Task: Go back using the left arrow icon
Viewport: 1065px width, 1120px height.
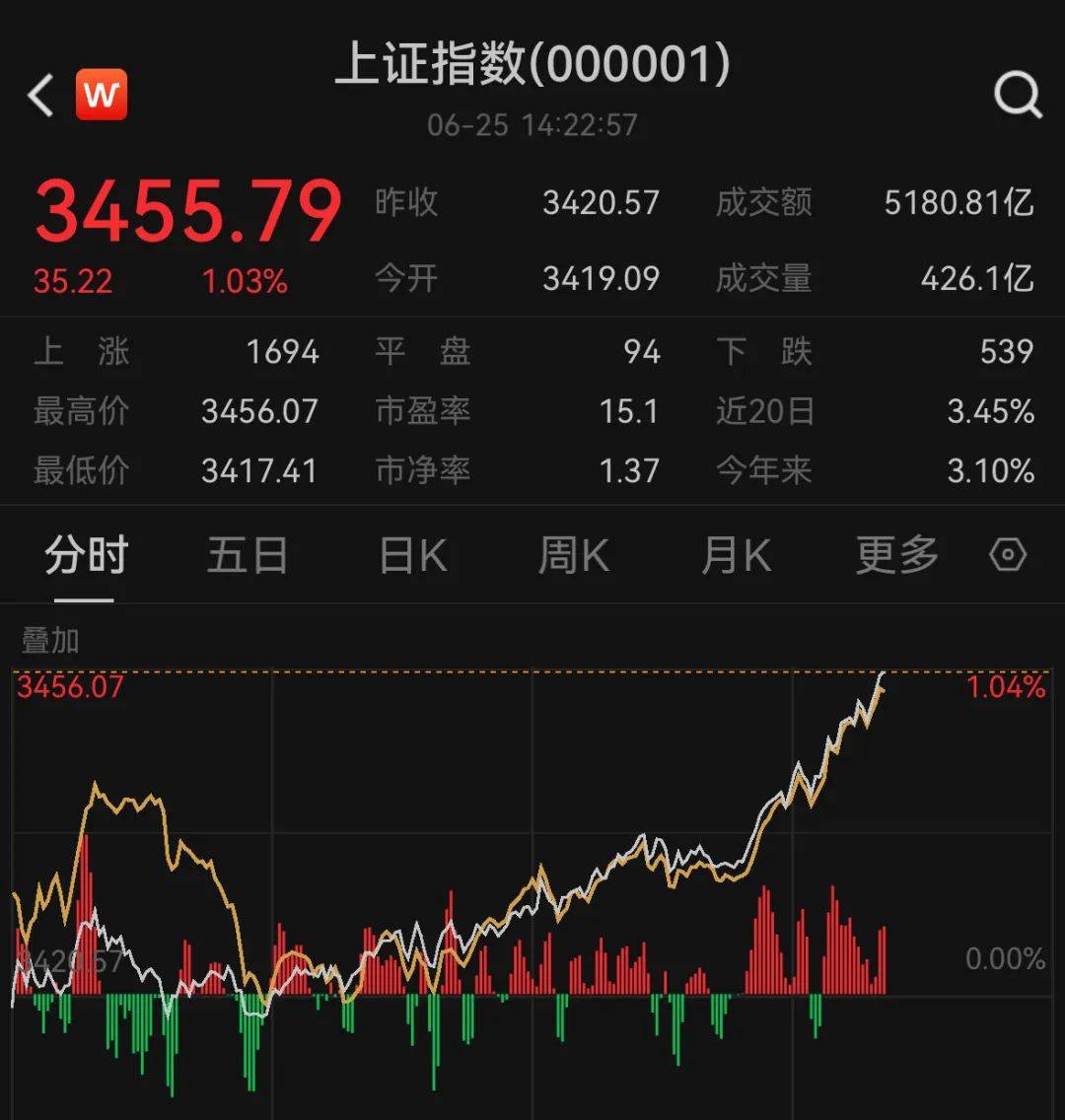Action: pyautogui.click(x=39, y=95)
